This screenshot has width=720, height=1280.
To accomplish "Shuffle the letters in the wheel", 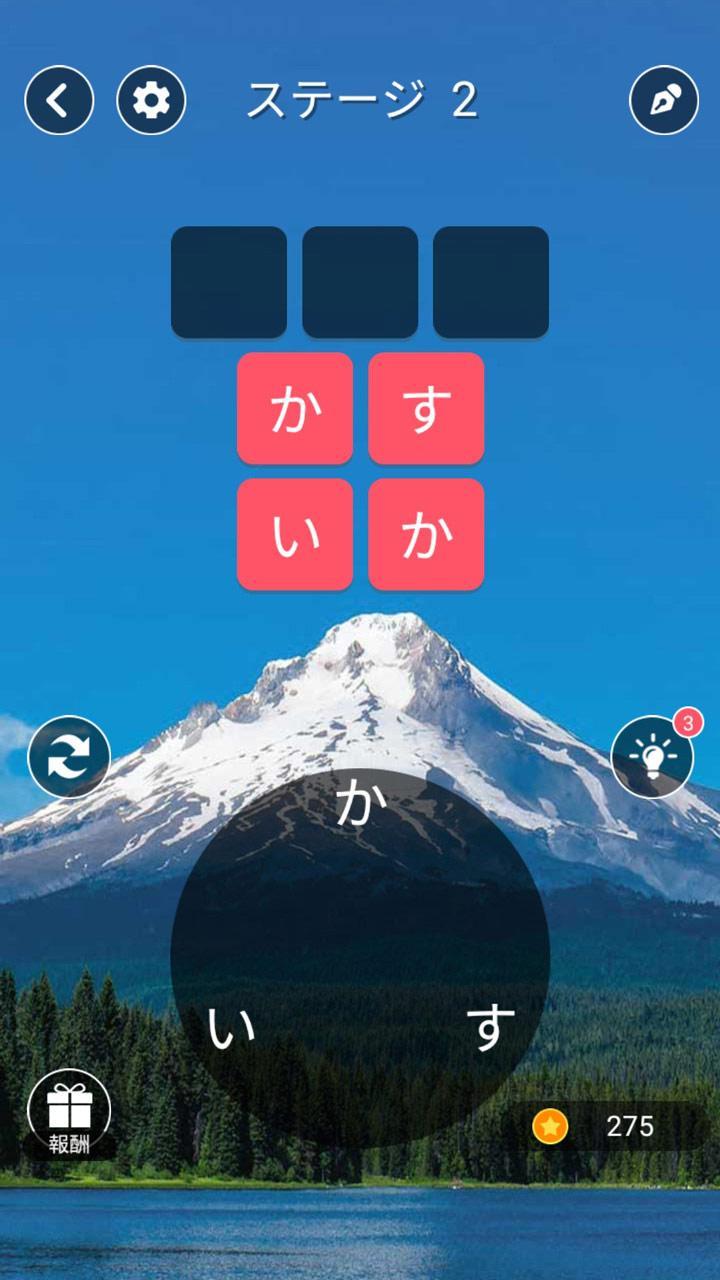I will click(x=69, y=757).
